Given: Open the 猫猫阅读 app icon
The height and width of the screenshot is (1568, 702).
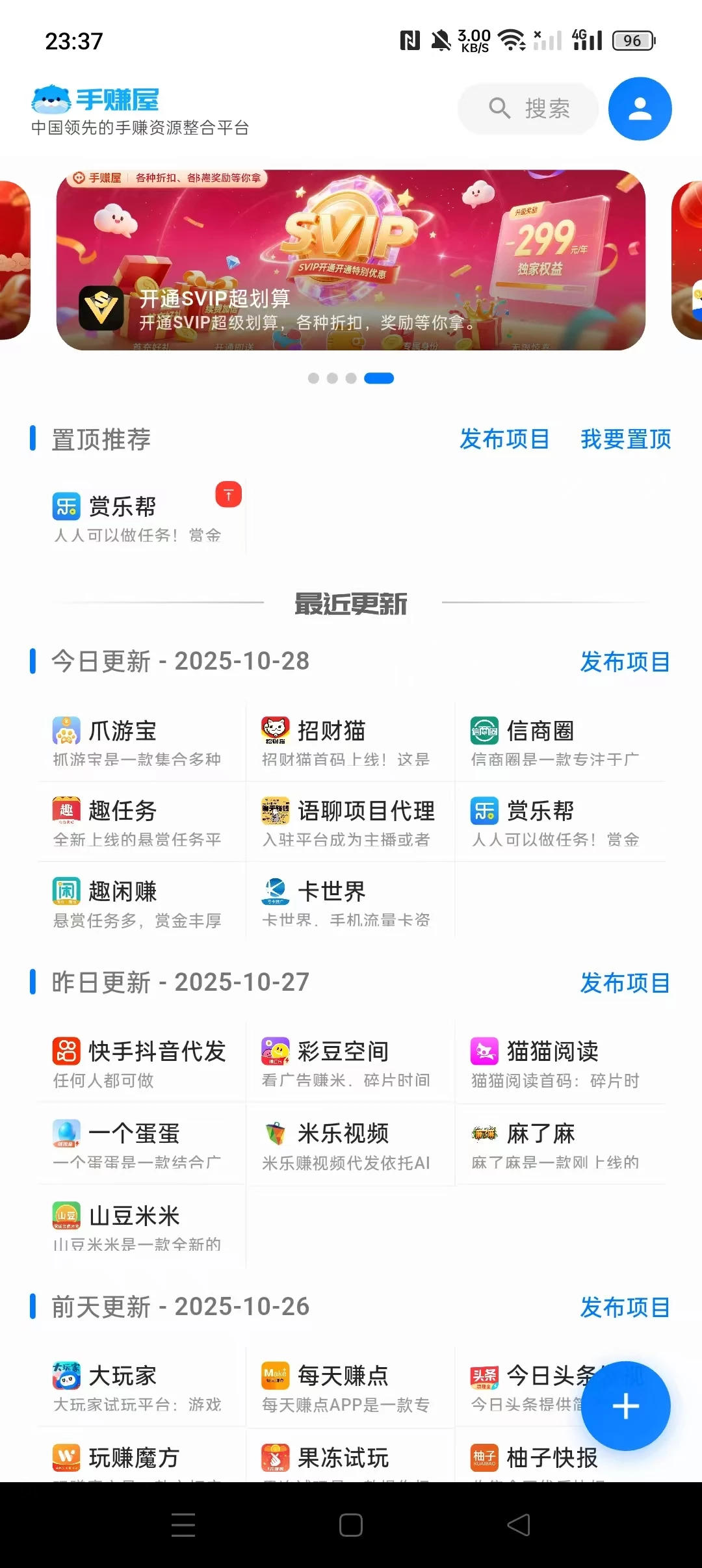Looking at the screenshot, I should [x=484, y=1049].
